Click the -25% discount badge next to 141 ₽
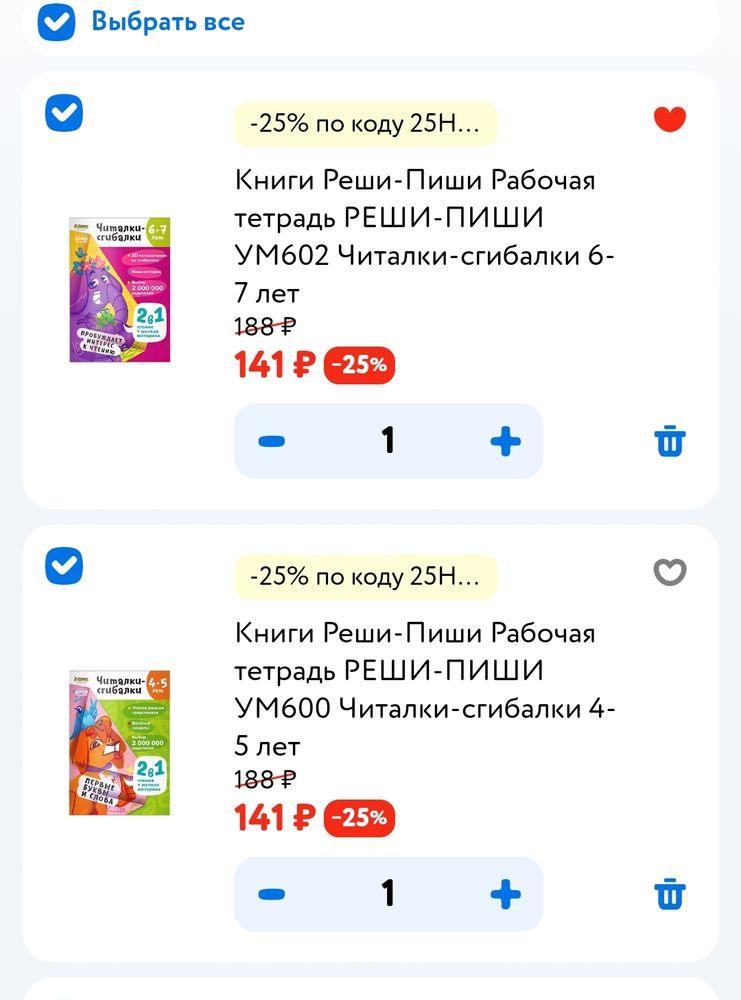Viewport: 741px width, 1000px height. (x=358, y=365)
